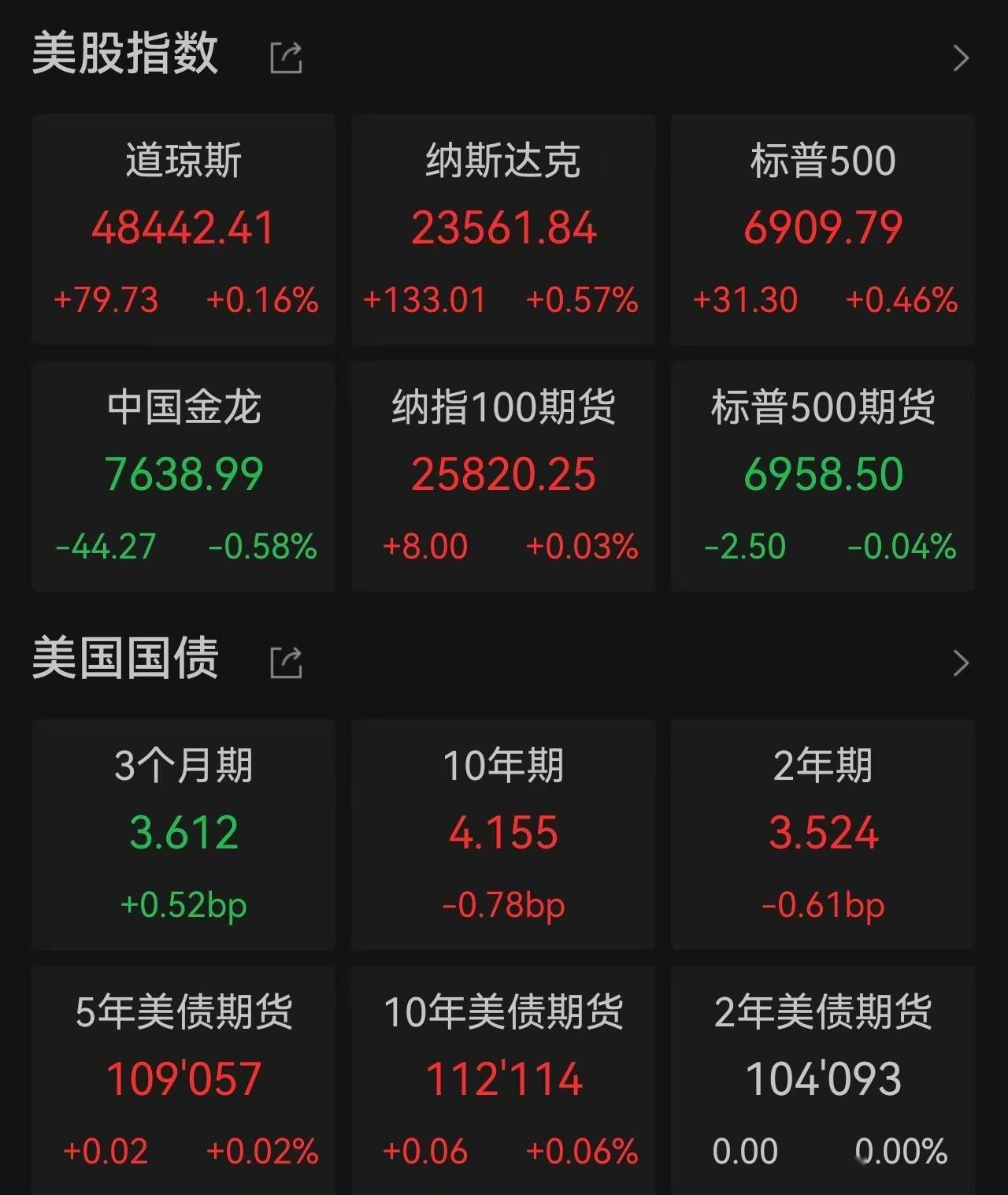1008x1195 pixels.
Task: Open the 纳指100期货 card
Action: pos(502,473)
